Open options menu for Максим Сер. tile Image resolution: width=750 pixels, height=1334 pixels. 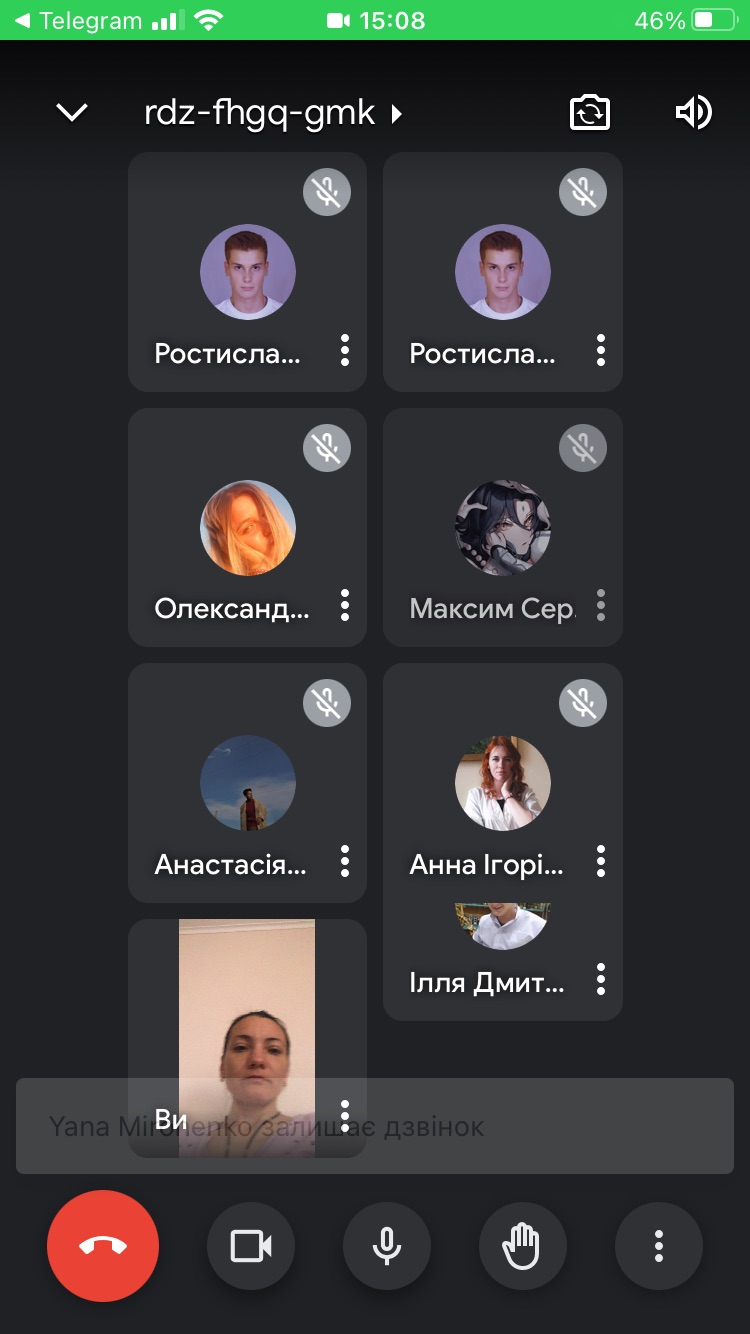601,605
